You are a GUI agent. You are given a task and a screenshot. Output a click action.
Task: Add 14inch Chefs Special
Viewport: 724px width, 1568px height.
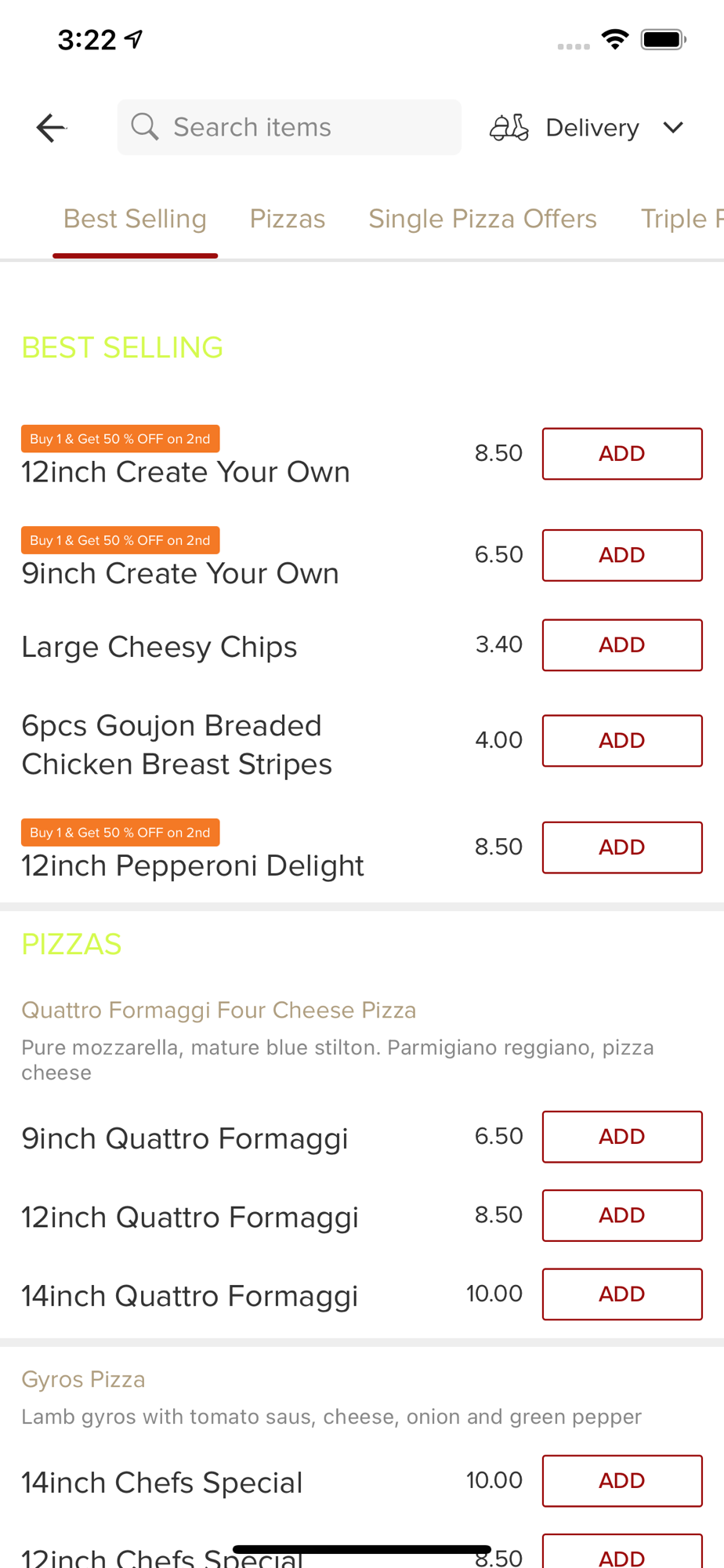click(621, 1481)
